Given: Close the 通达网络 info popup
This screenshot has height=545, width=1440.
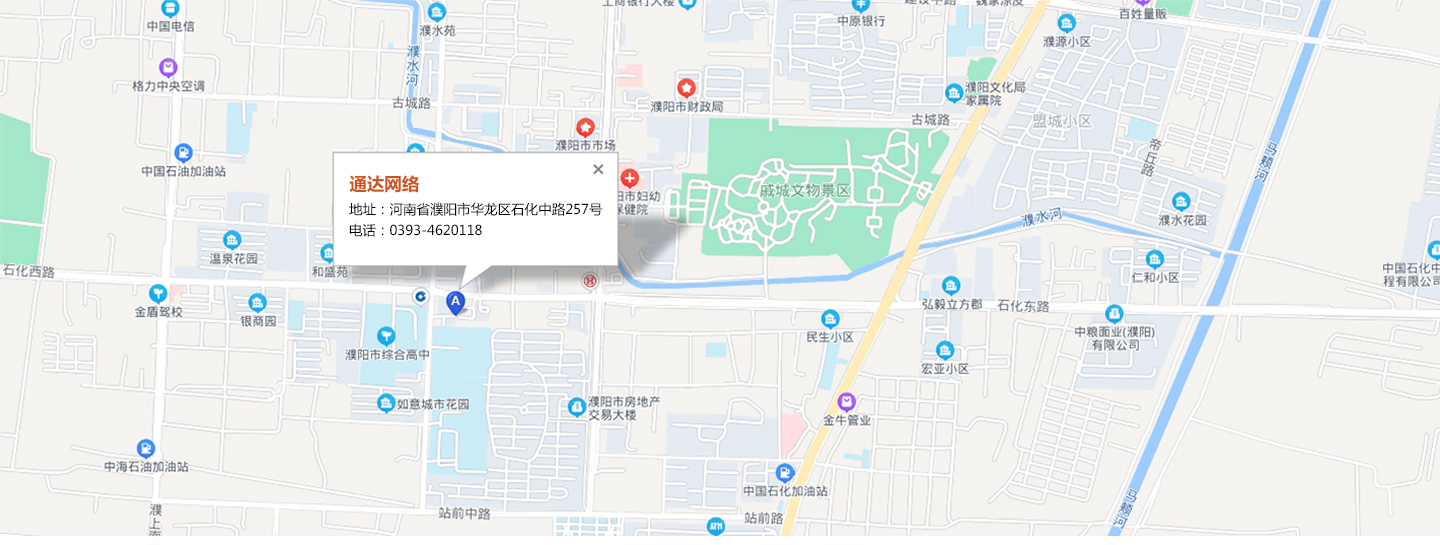Looking at the screenshot, I should pos(598,169).
